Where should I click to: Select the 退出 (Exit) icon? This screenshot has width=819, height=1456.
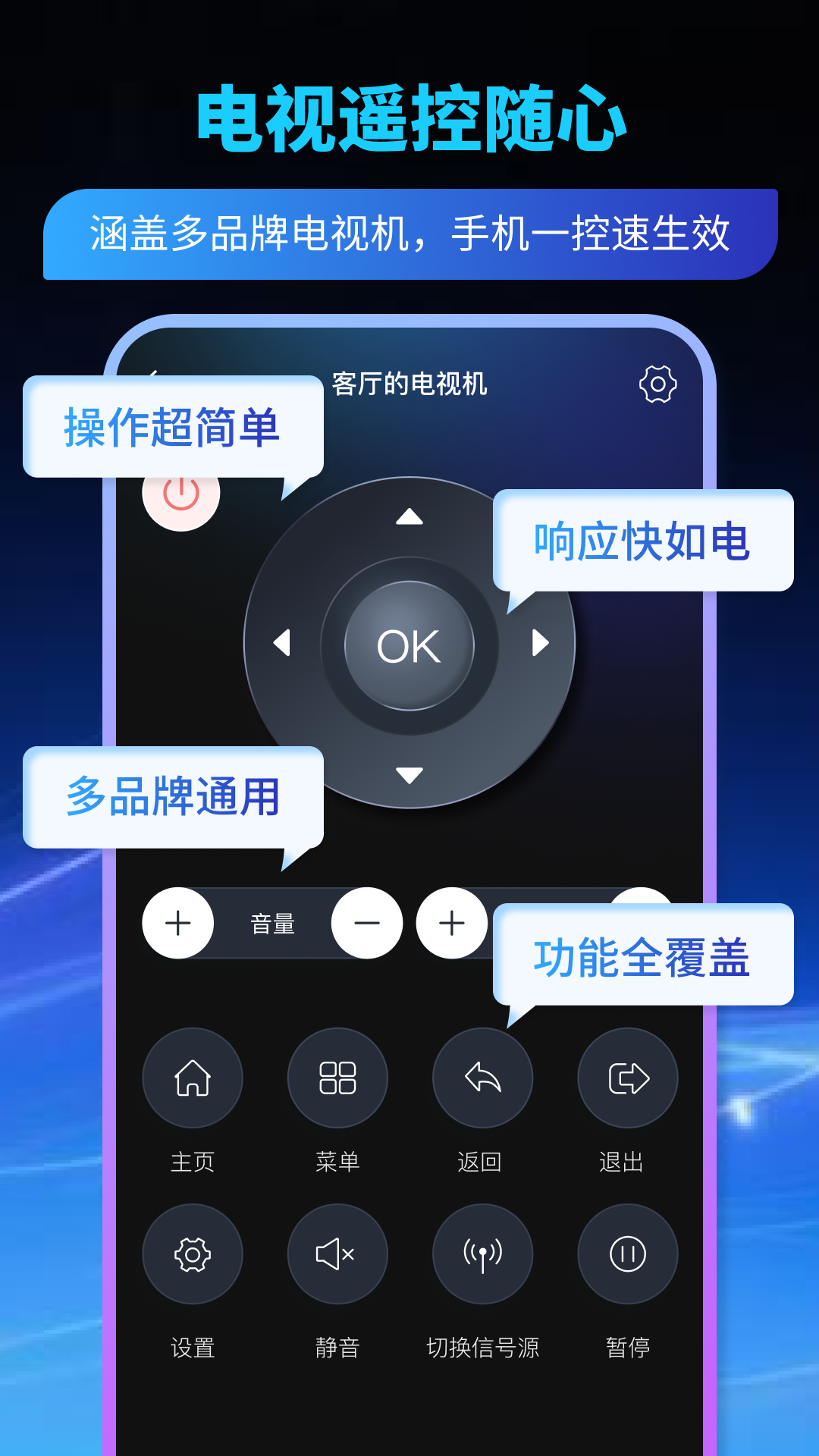coord(628,1078)
